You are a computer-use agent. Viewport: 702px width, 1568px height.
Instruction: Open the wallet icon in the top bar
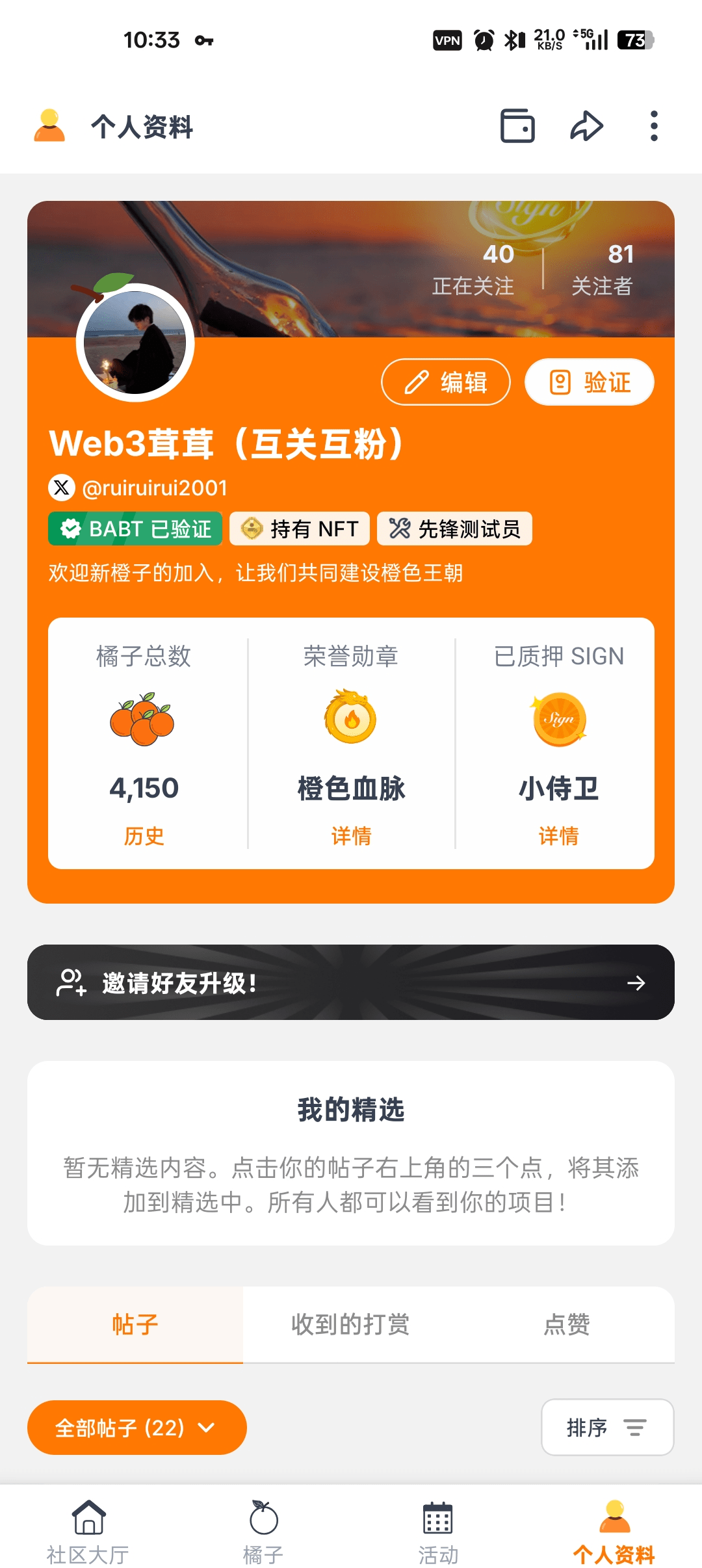(x=517, y=125)
